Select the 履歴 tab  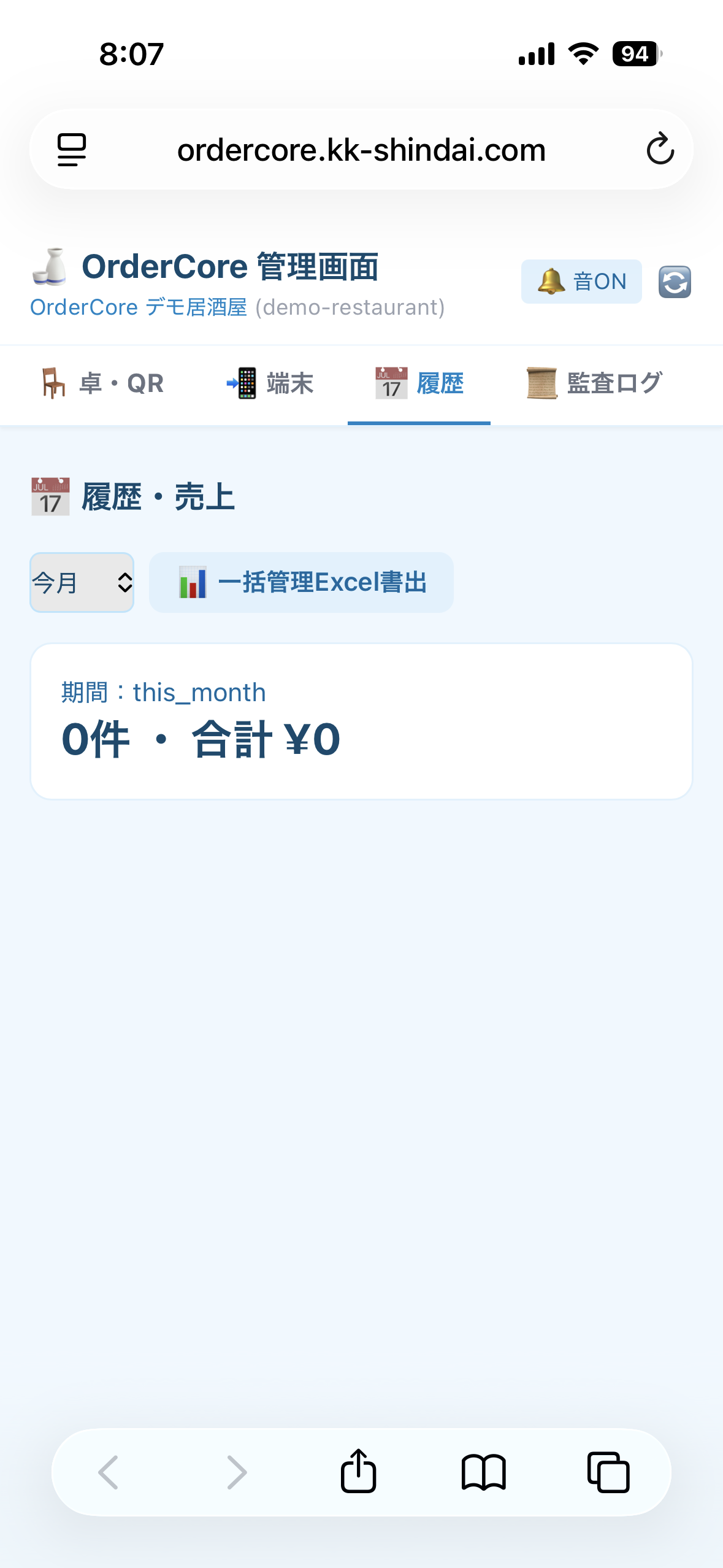(x=419, y=384)
